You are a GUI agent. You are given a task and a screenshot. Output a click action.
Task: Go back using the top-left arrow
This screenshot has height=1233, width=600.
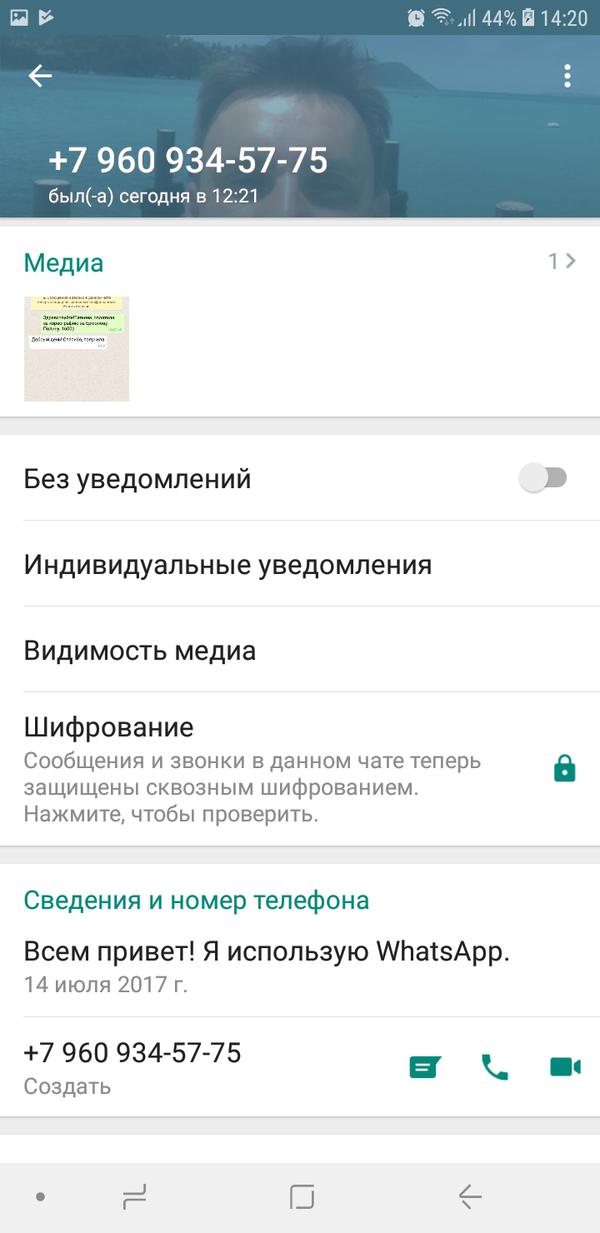[40, 76]
